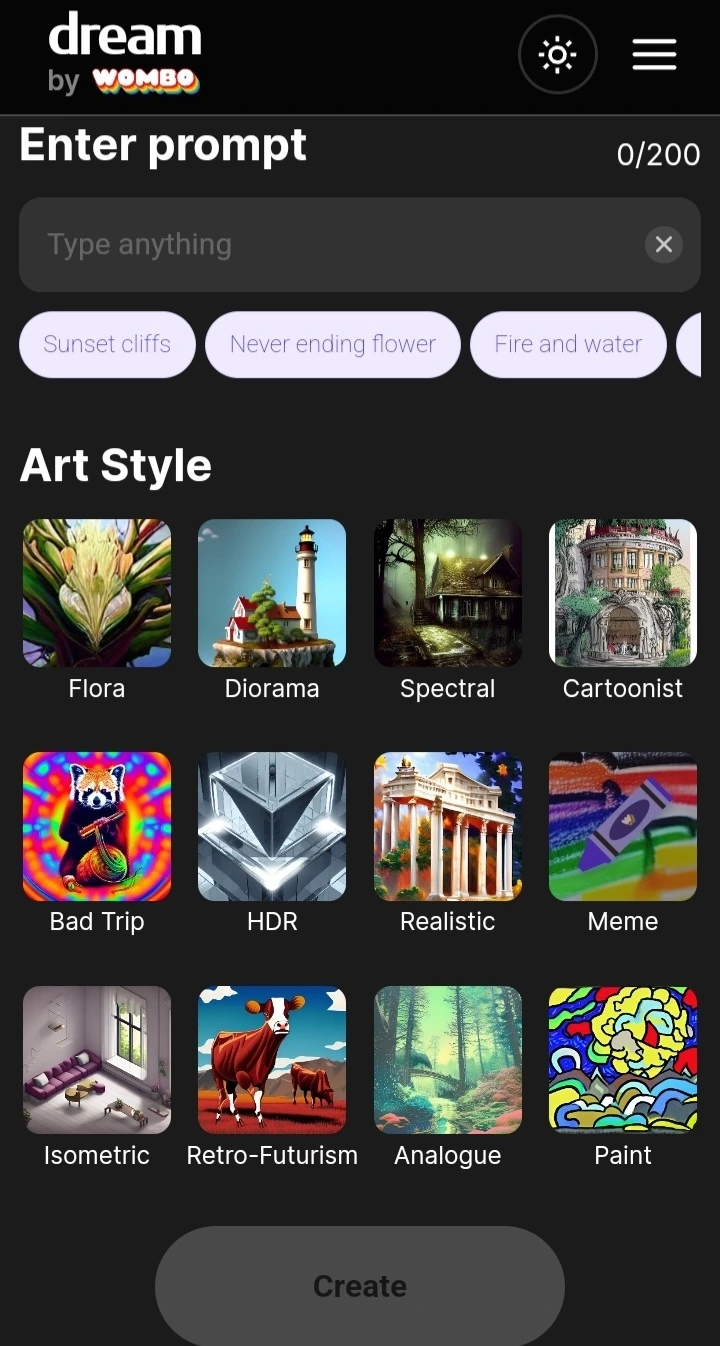Clear the prompt text with X
The width and height of the screenshot is (720, 1346).
pyautogui.click(x=663, y=245)
